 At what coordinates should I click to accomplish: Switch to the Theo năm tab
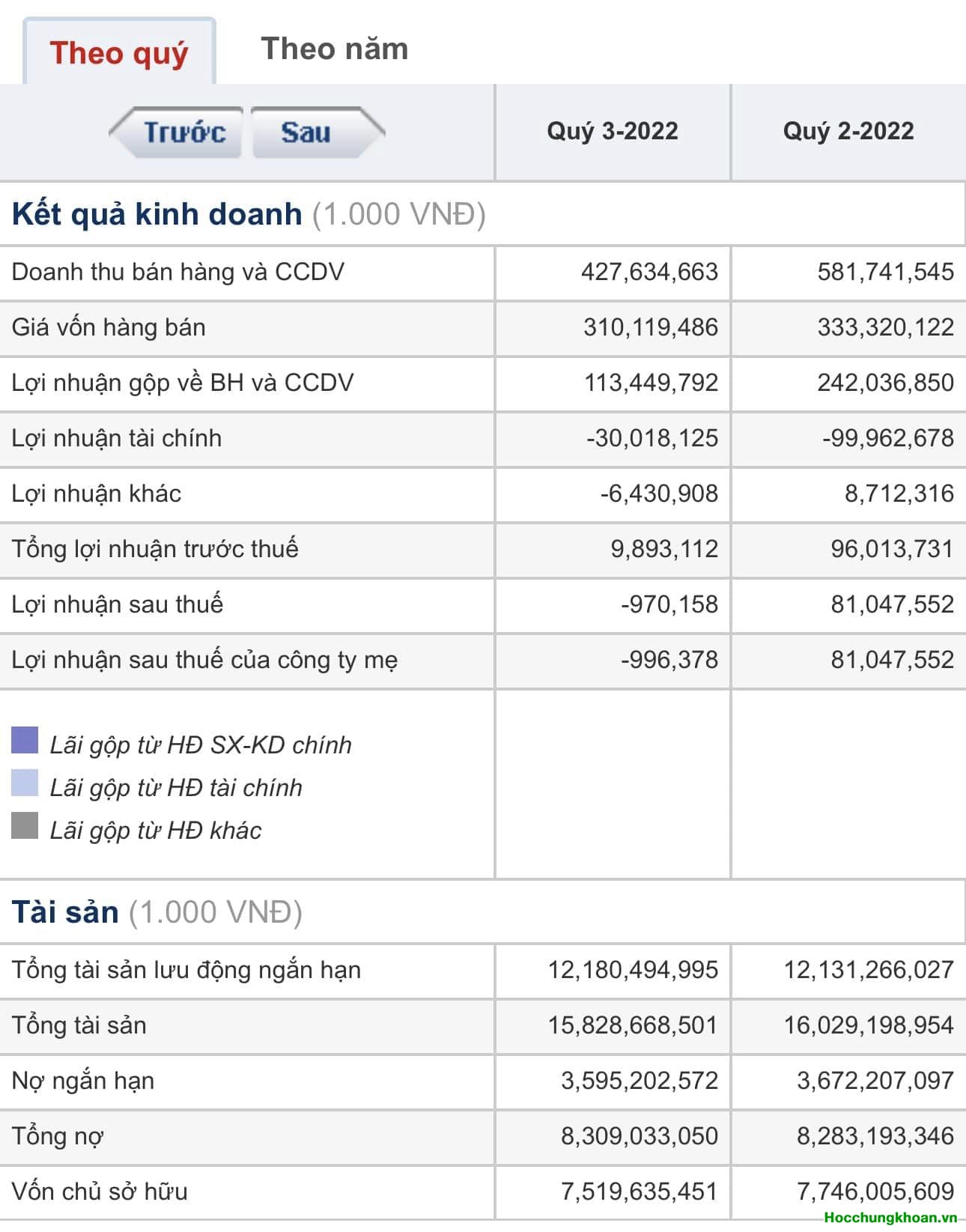[334, 50]
